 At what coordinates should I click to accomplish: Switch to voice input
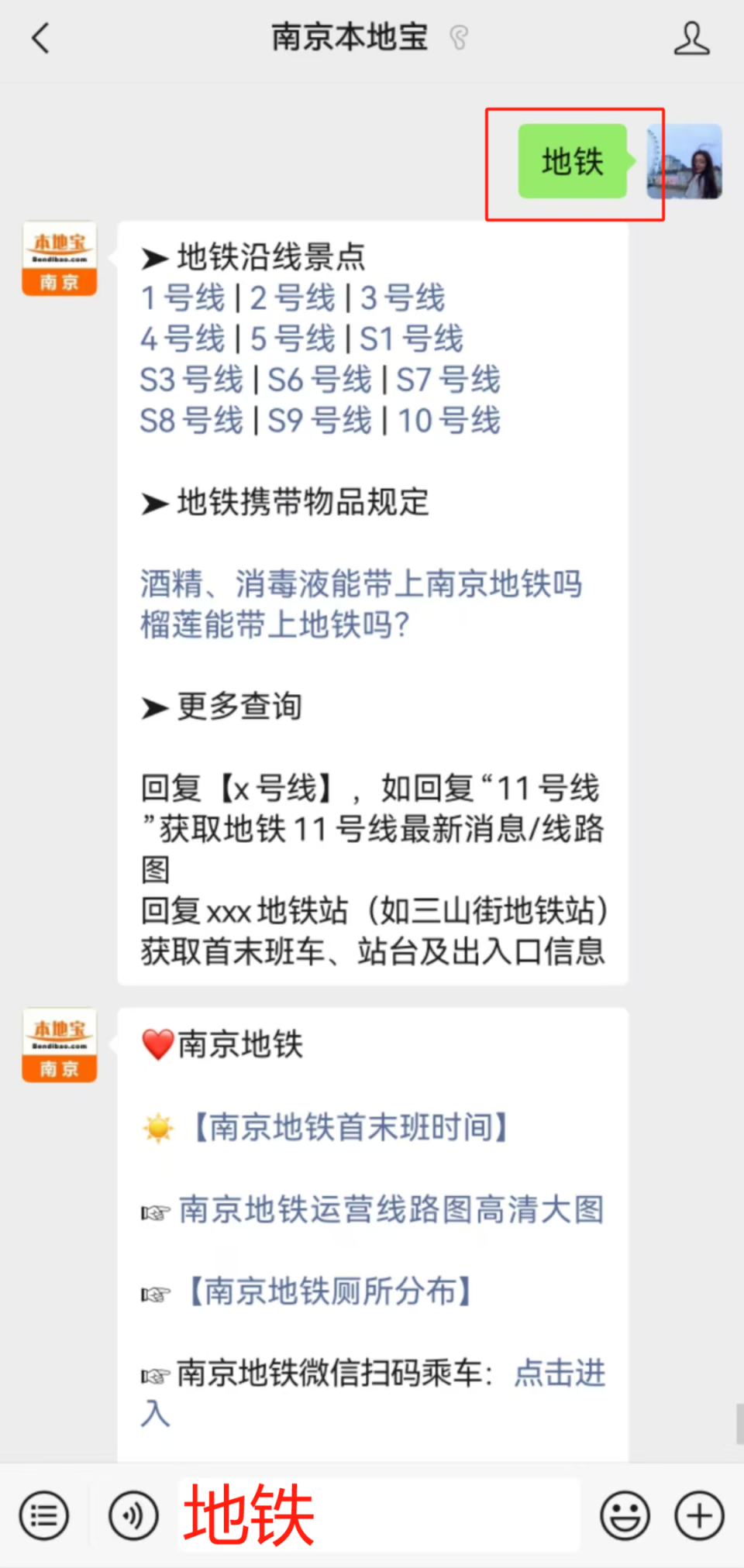pyautogui.click(x=133, y=1515)
